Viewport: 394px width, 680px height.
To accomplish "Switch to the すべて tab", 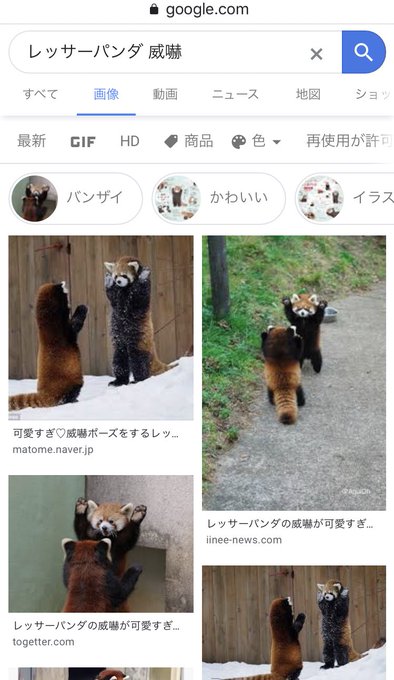I will coord(40,94).
